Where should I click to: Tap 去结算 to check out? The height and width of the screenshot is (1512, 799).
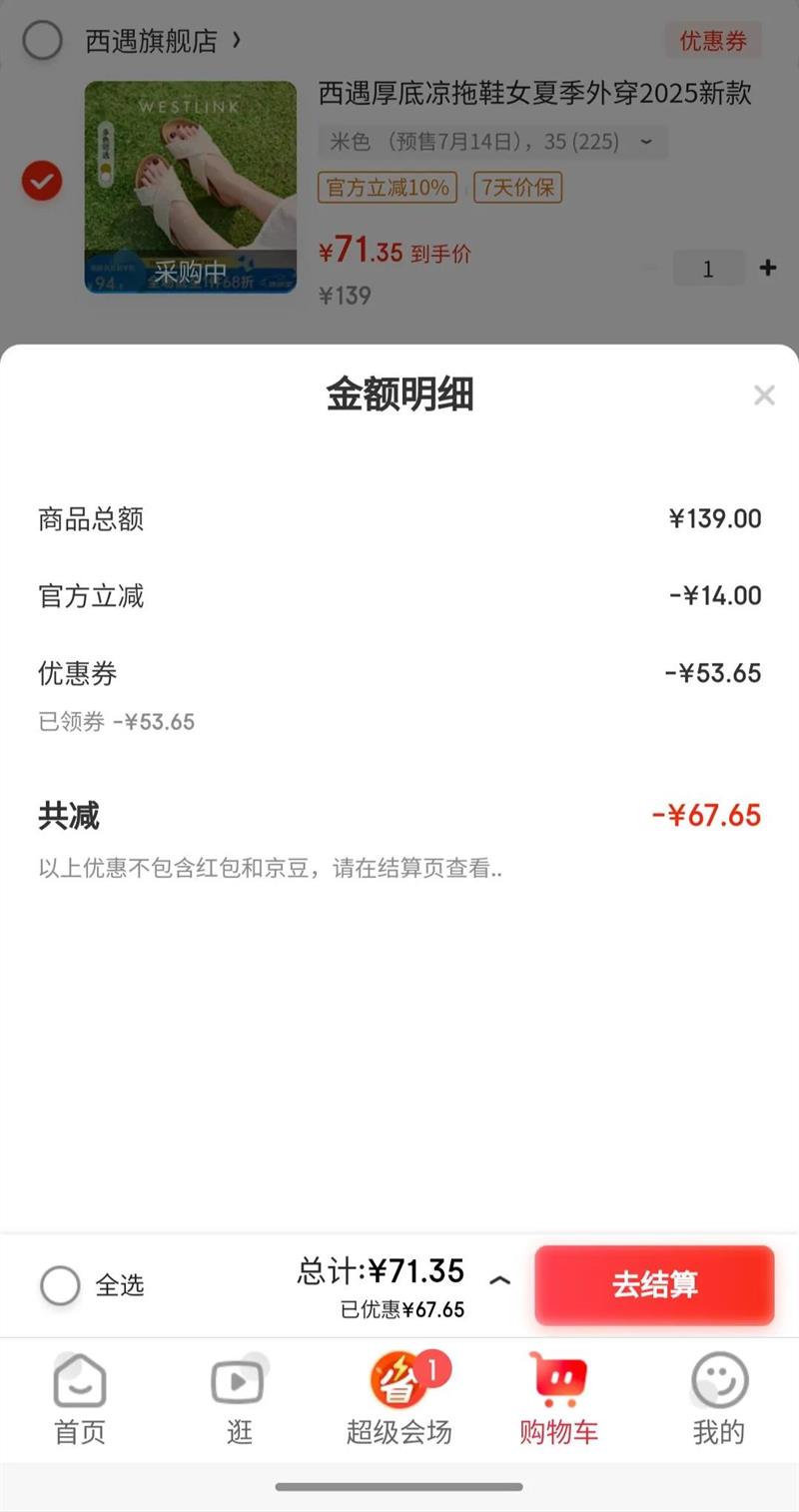click(x=654, y=1284)
